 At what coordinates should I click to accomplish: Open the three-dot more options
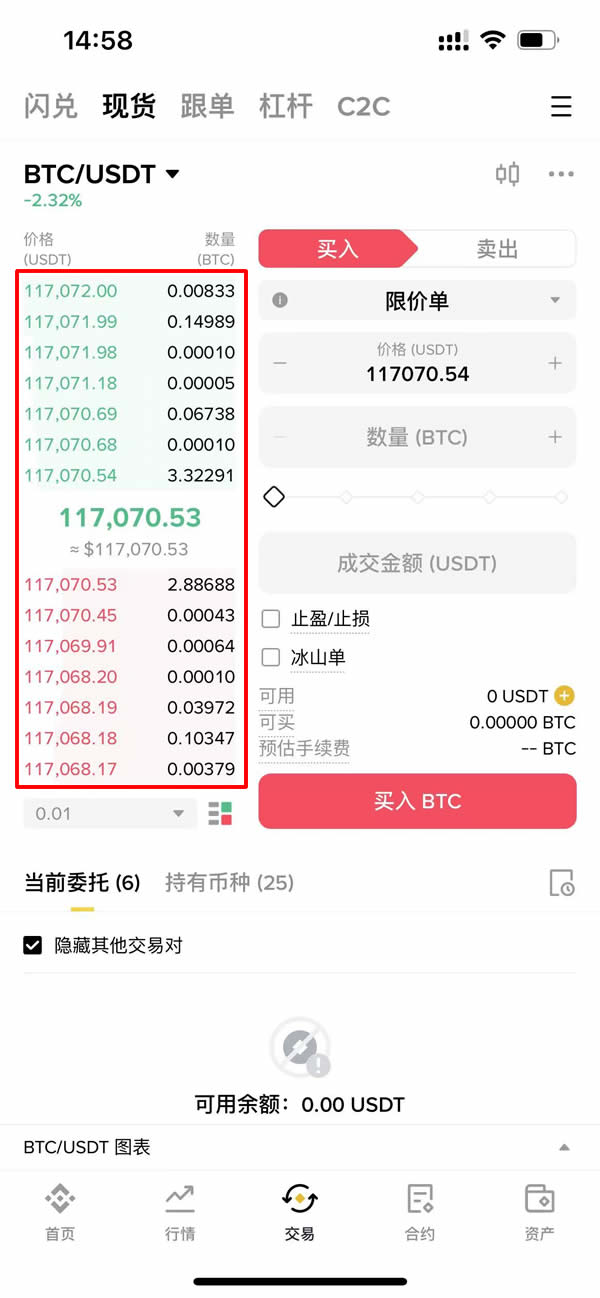point(561,174)
